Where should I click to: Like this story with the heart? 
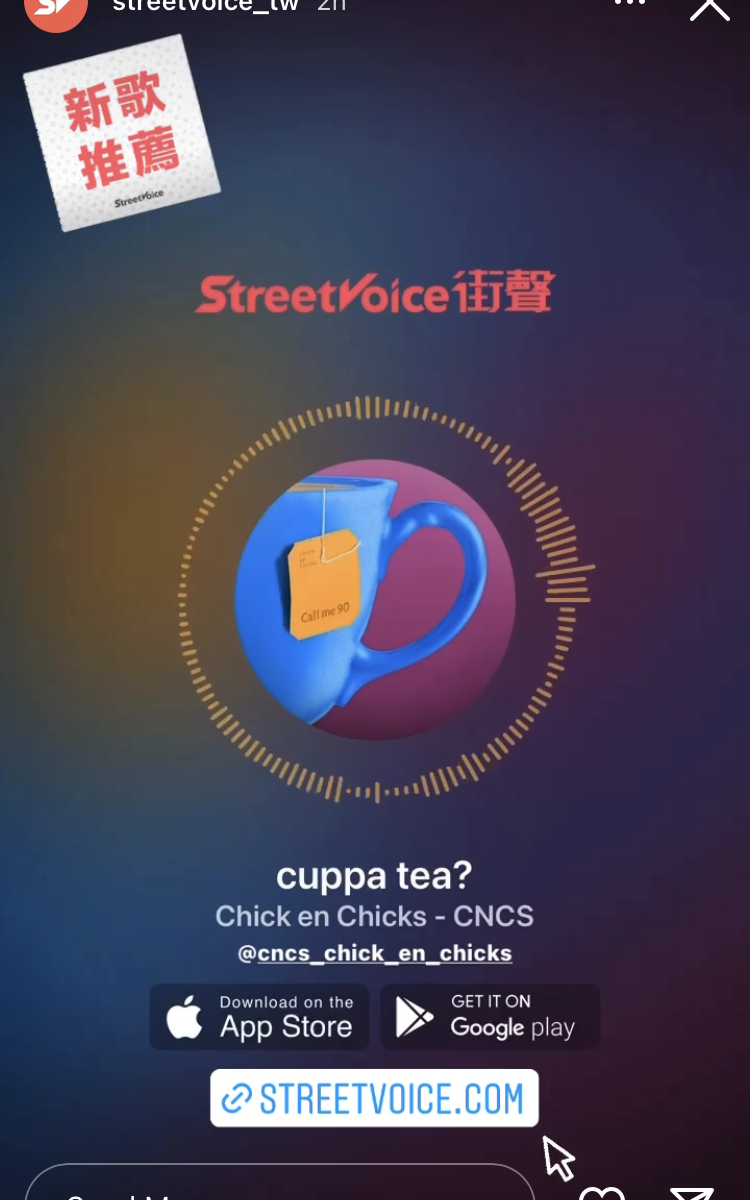(602, 1192)
